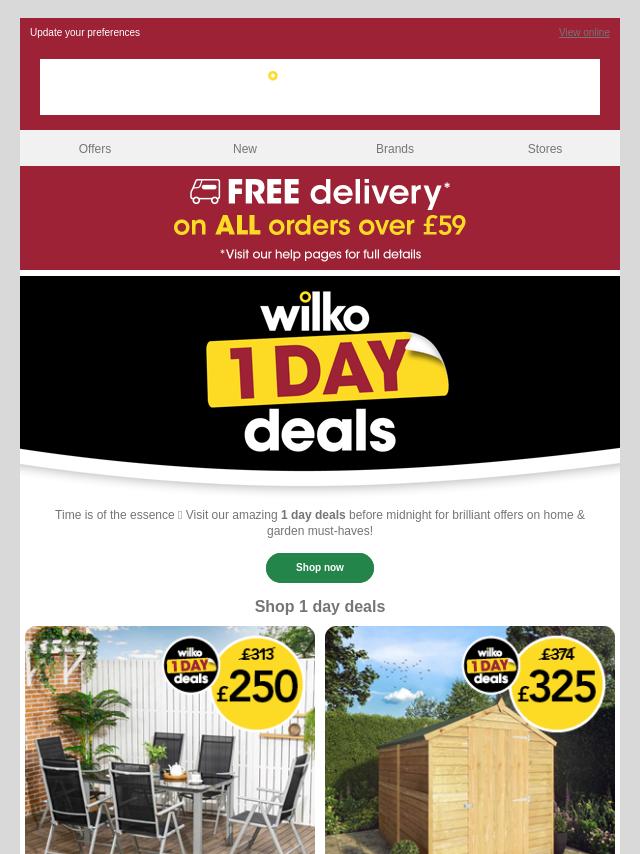The height and width of the screenshot is (854, 640).
Task: Tap Update your preferences
Action: pos(85,33)
